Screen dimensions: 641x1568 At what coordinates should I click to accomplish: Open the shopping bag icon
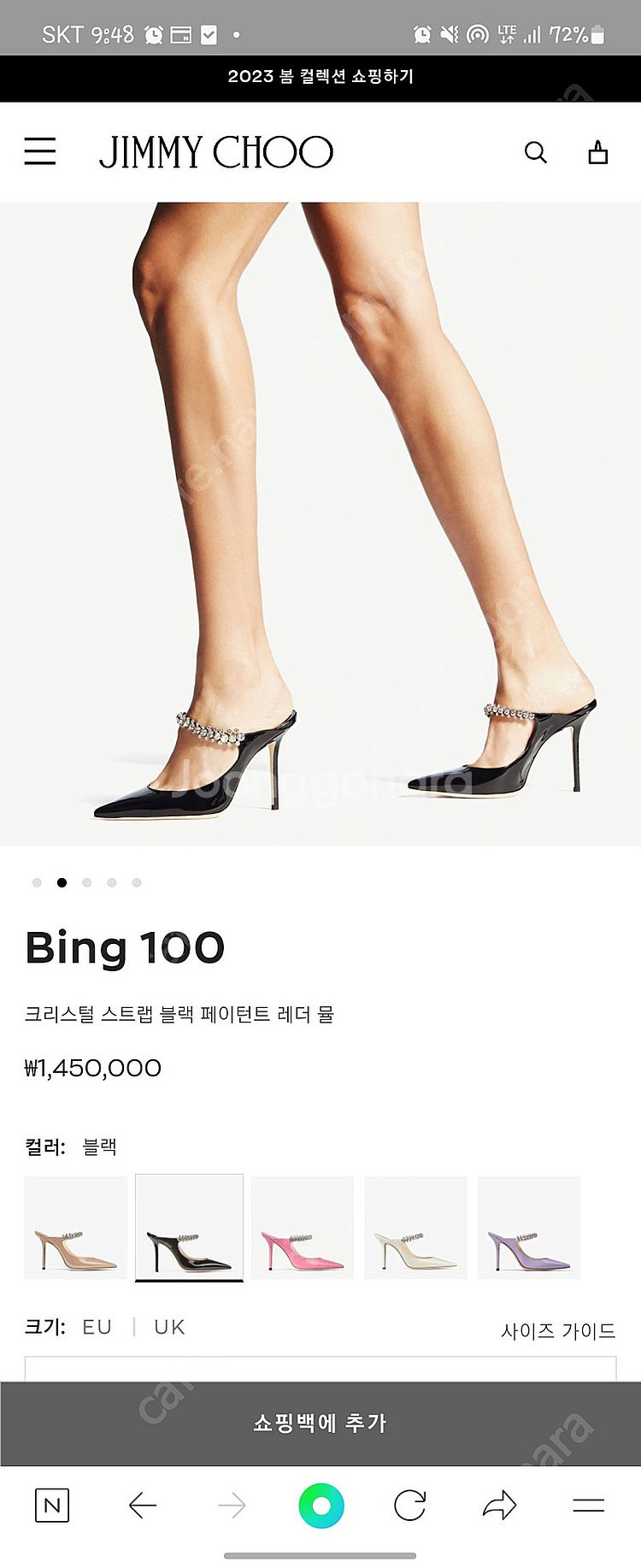(597, 152)
